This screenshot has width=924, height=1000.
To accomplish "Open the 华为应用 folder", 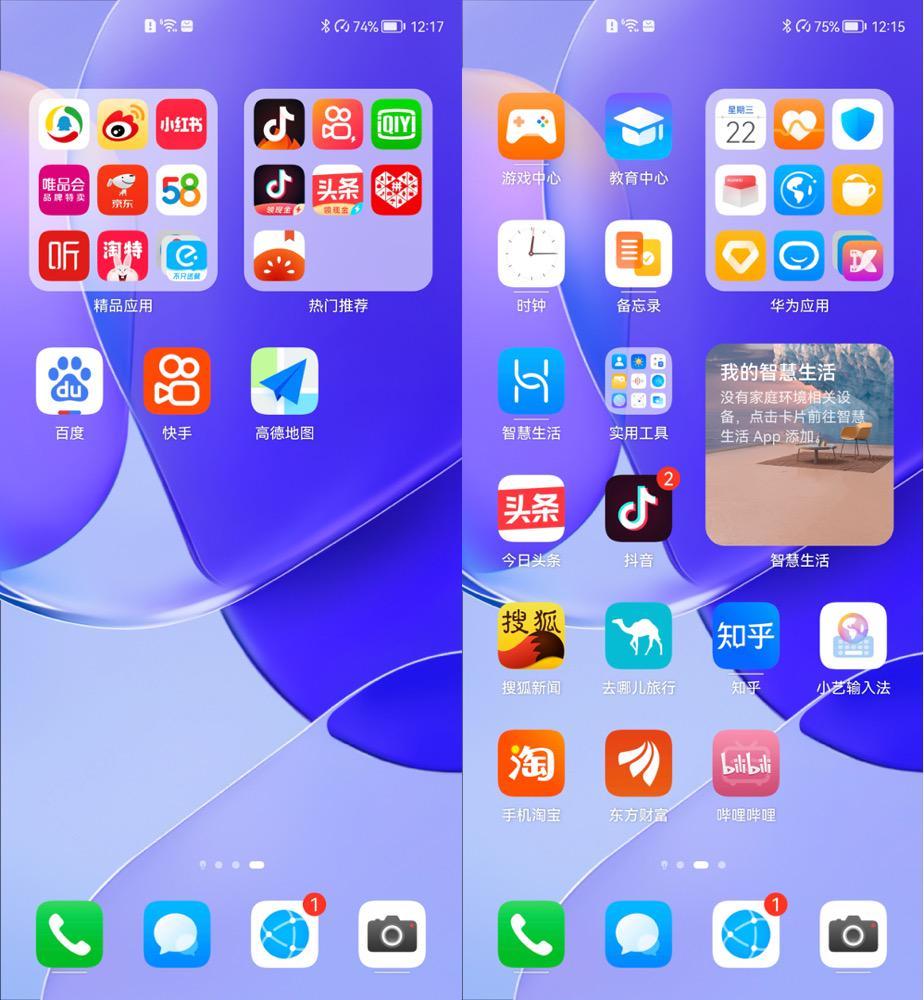I will (x=799, y=190).
